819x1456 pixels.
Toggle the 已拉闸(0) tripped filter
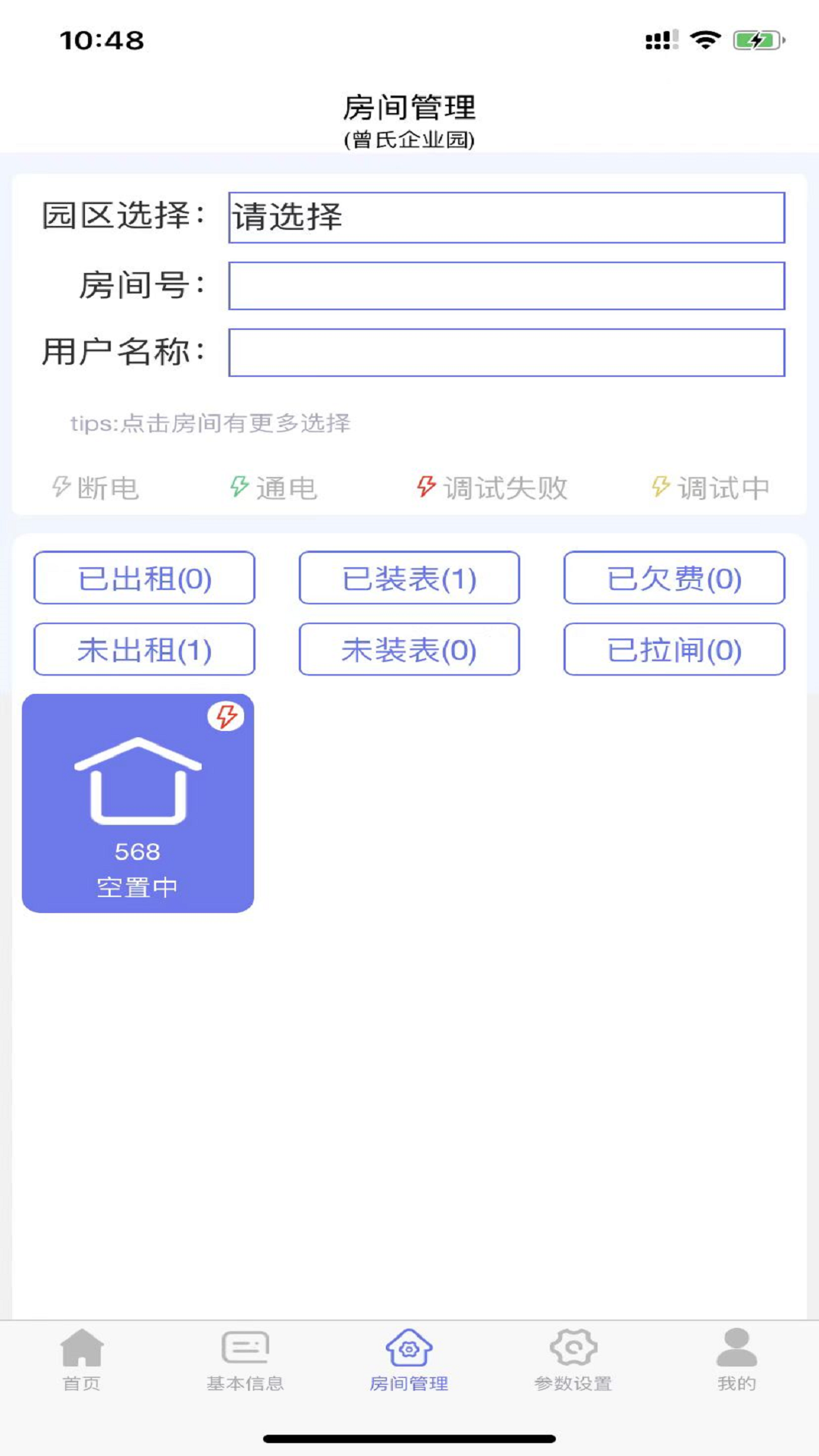click(675, 650)
